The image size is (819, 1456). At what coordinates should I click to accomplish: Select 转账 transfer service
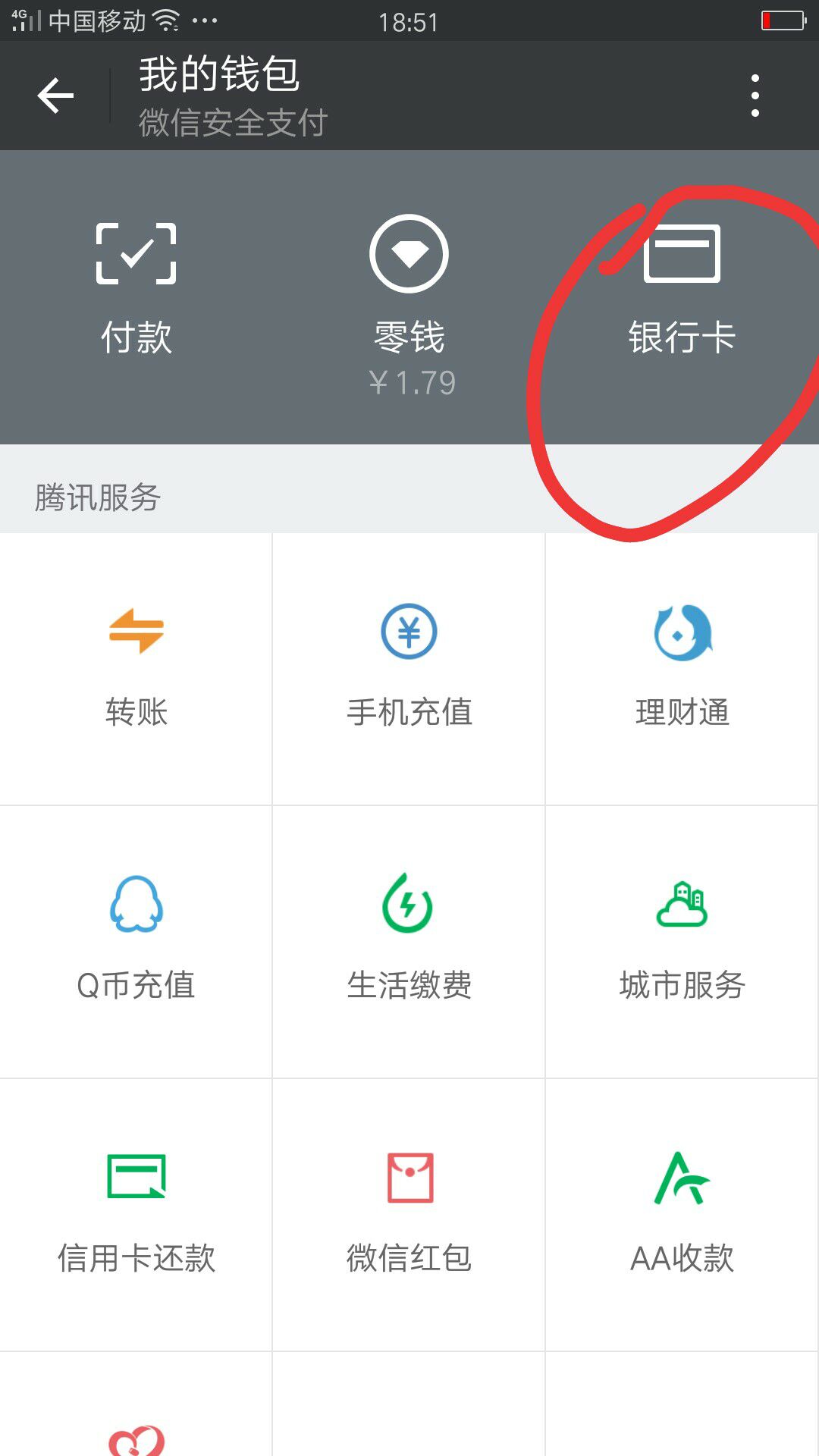(x=136, y=669)
